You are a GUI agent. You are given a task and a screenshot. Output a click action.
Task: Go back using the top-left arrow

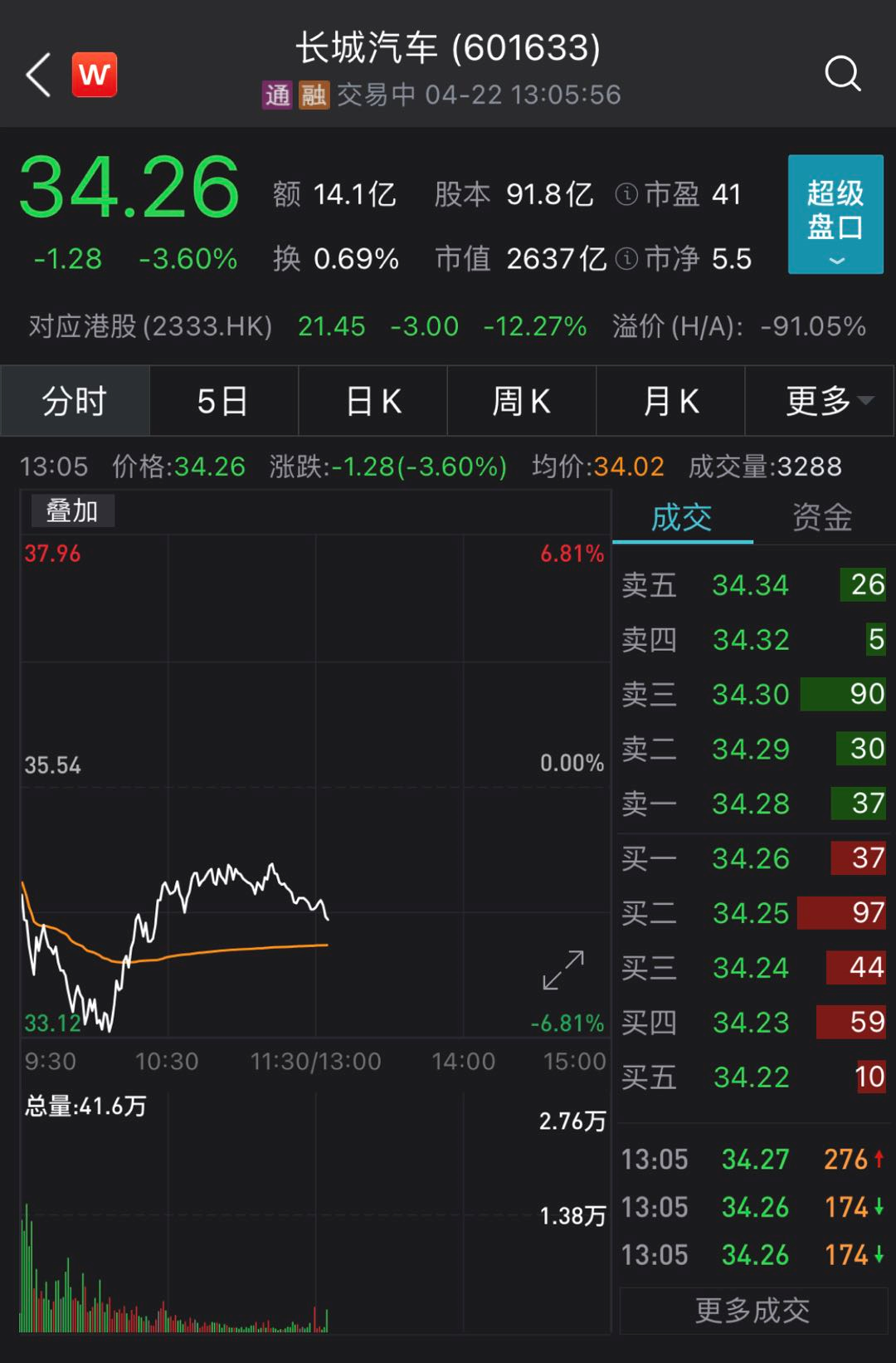point(39,75)
